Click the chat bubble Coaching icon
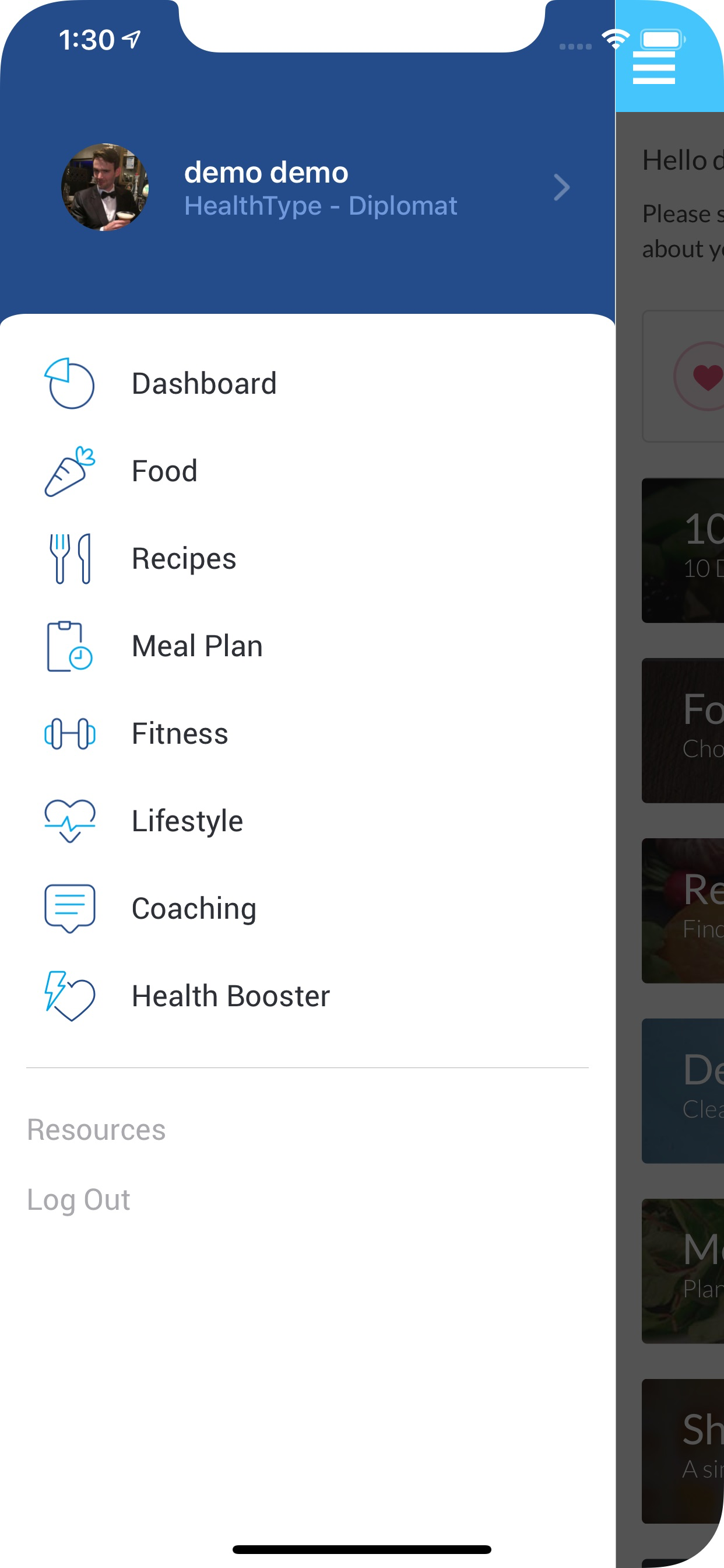Image resolution: width=724 pixels, height=1568 pixels. tap(69, 908)
